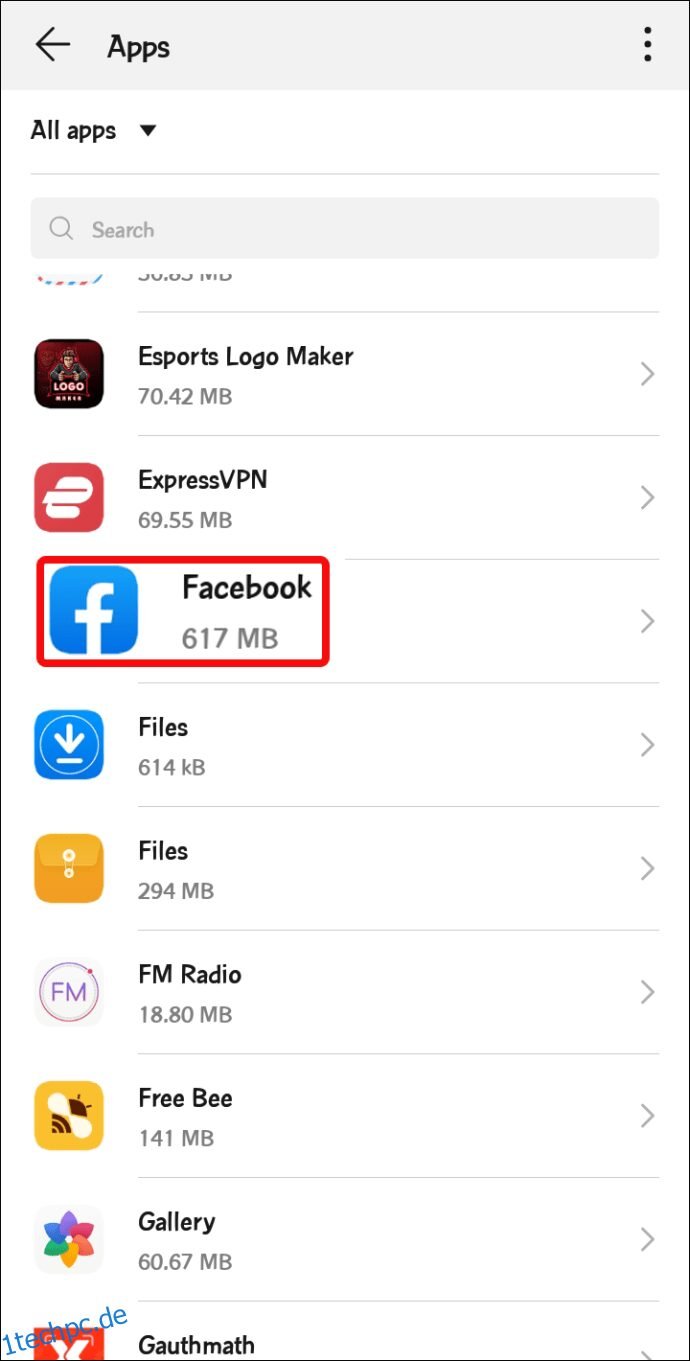This screenshot has width=690, height=1361.
Task: Open Free Bee app details
Action: pos(345,1116)
